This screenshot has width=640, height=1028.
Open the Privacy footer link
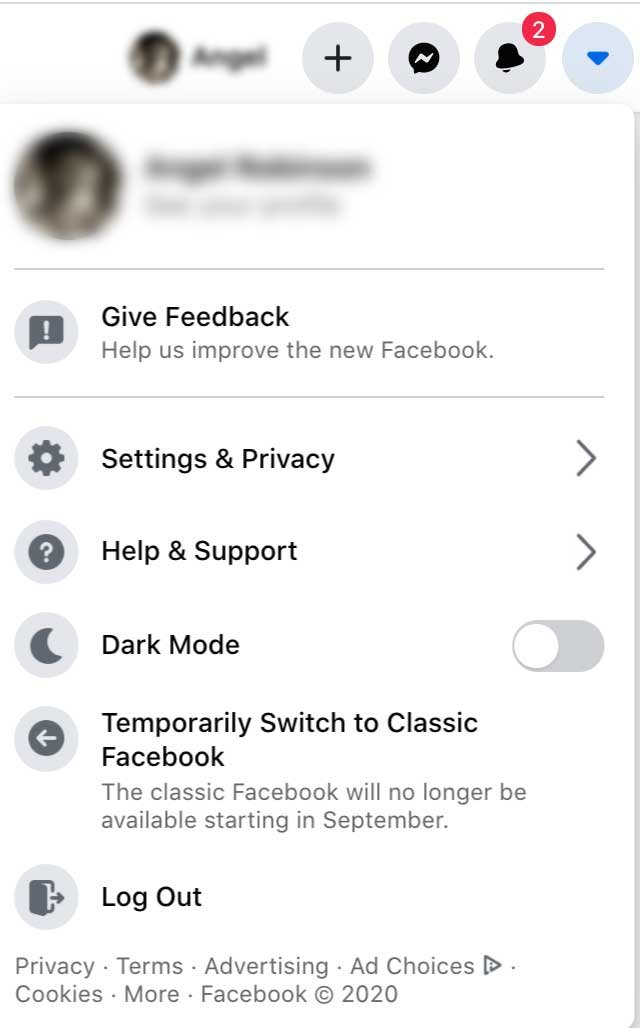pyautogui.click(x=54, y=966)
